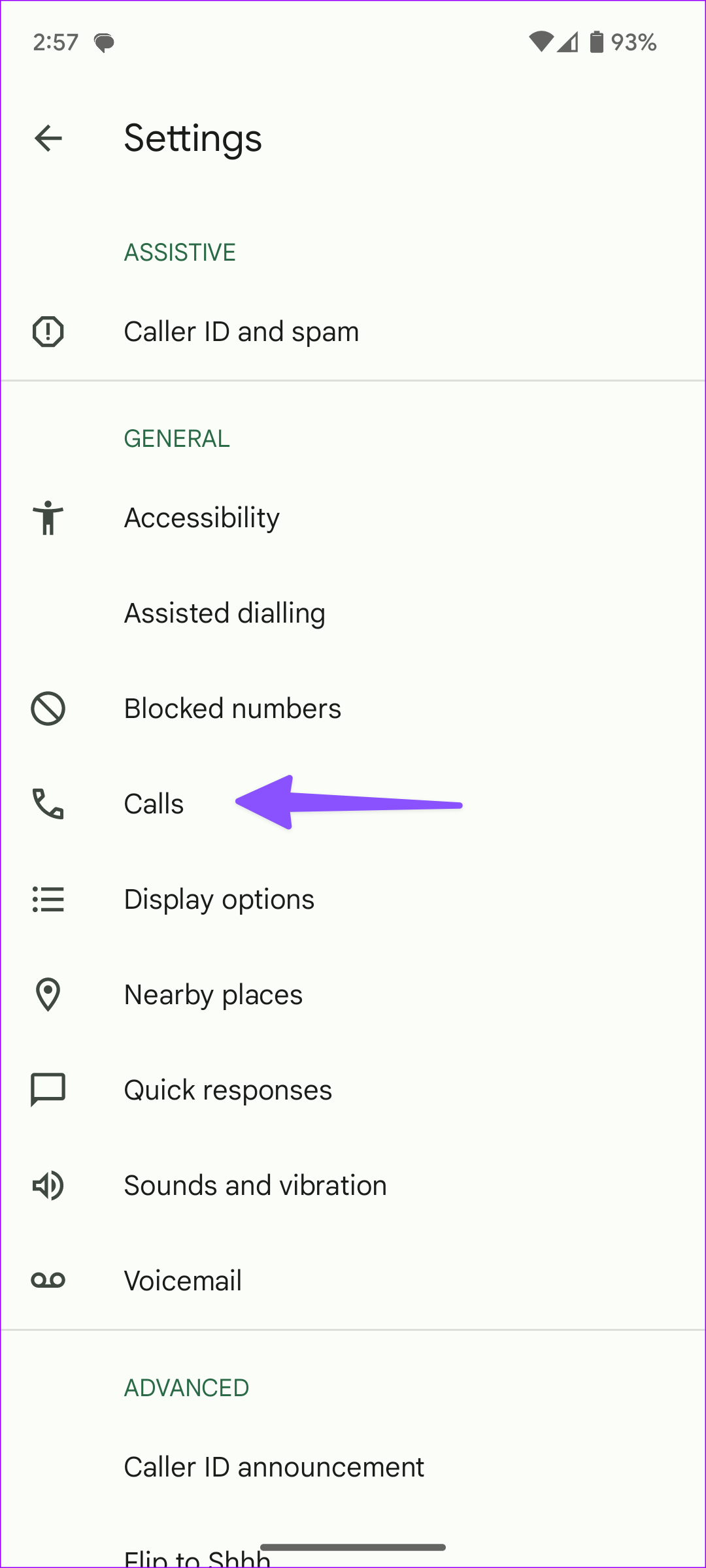This screenshot has height=1568, width=706.
Task: Open Caller ID and spam settings
Action: [x=241, y=332]
